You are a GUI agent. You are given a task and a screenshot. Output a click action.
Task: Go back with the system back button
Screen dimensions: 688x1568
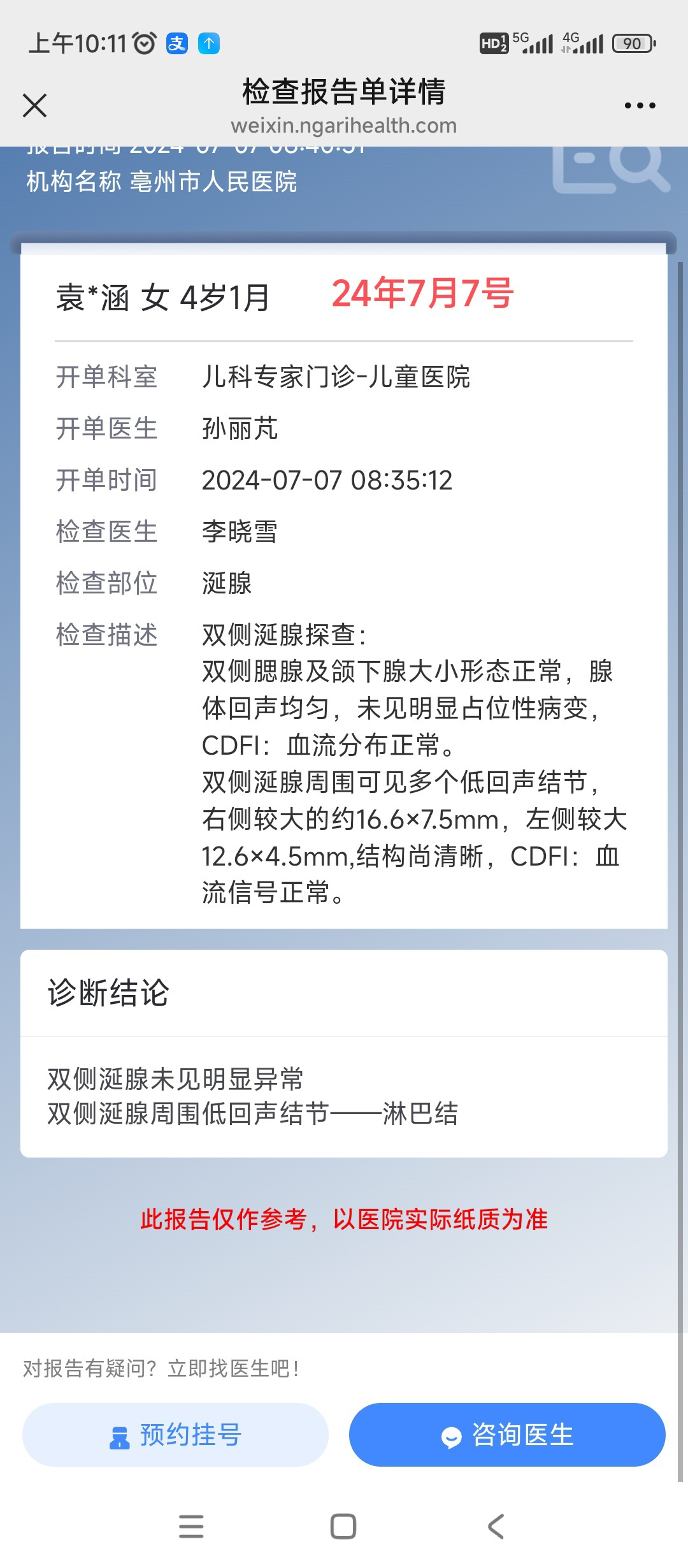point(496,1527)
